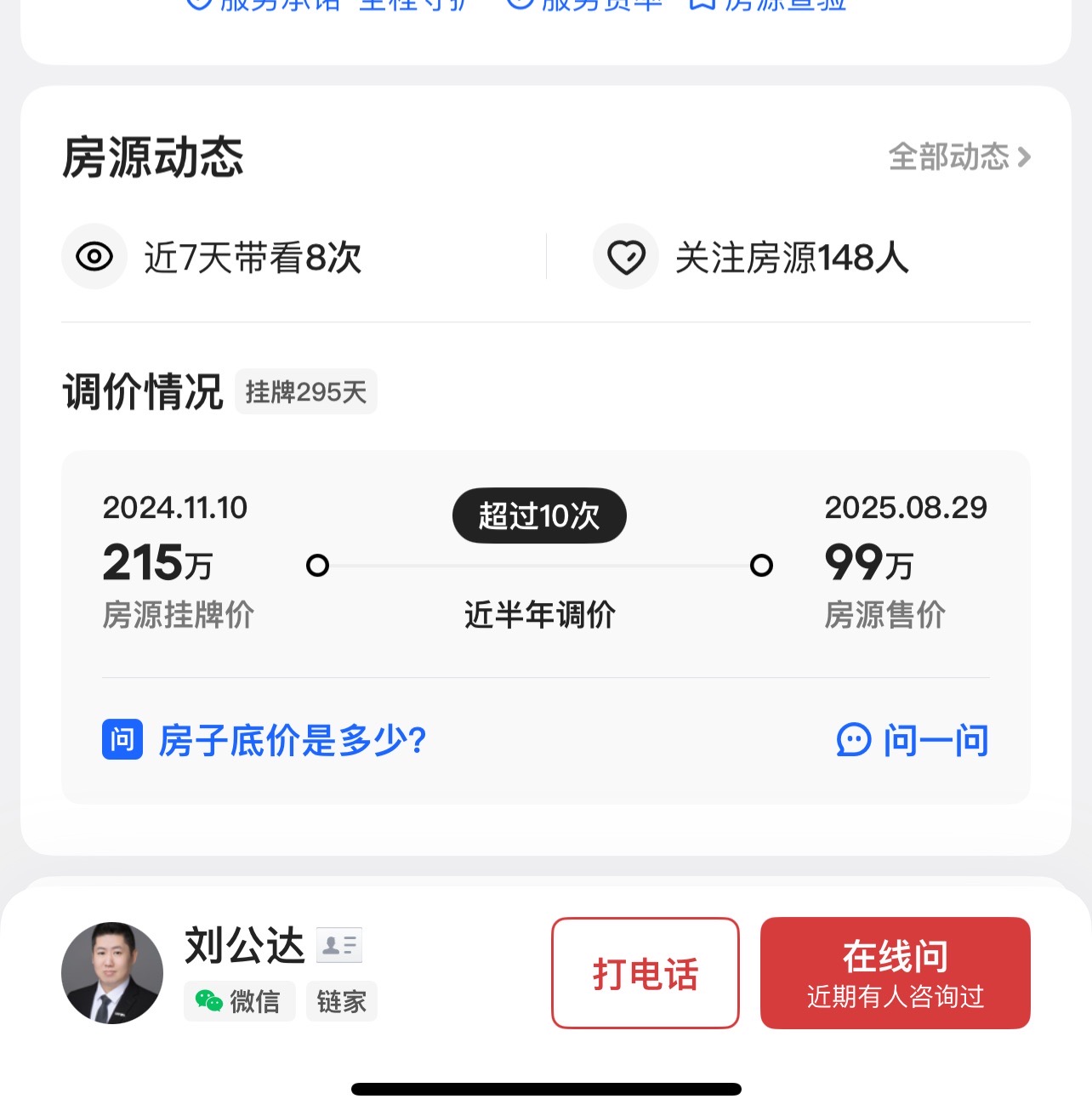
Task: View the agent's business card icon
Action: click(339, 945)
